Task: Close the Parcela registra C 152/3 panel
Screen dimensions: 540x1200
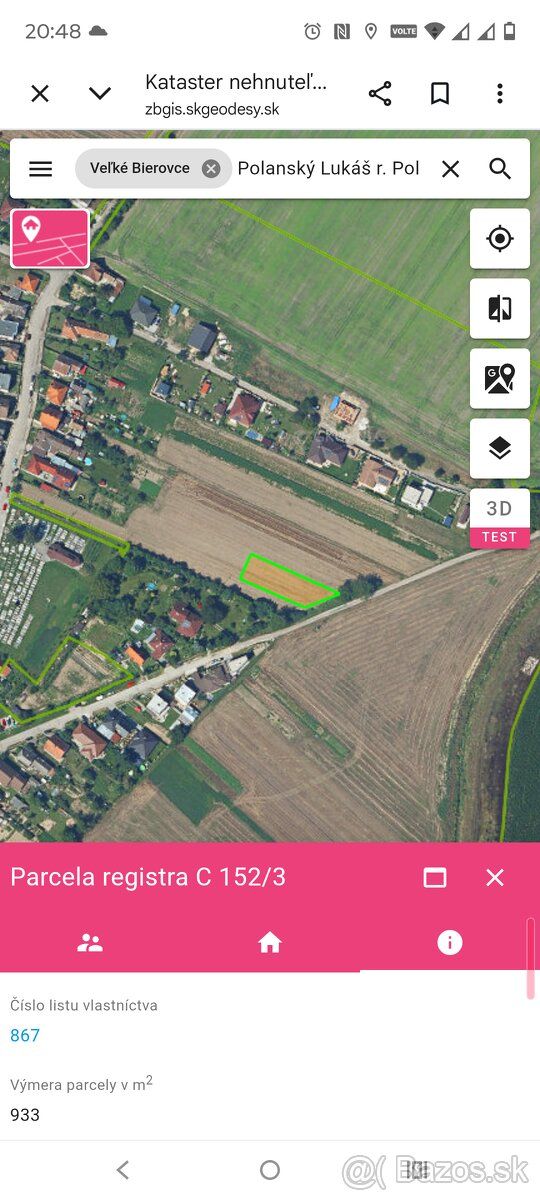Action: [495, 877]
